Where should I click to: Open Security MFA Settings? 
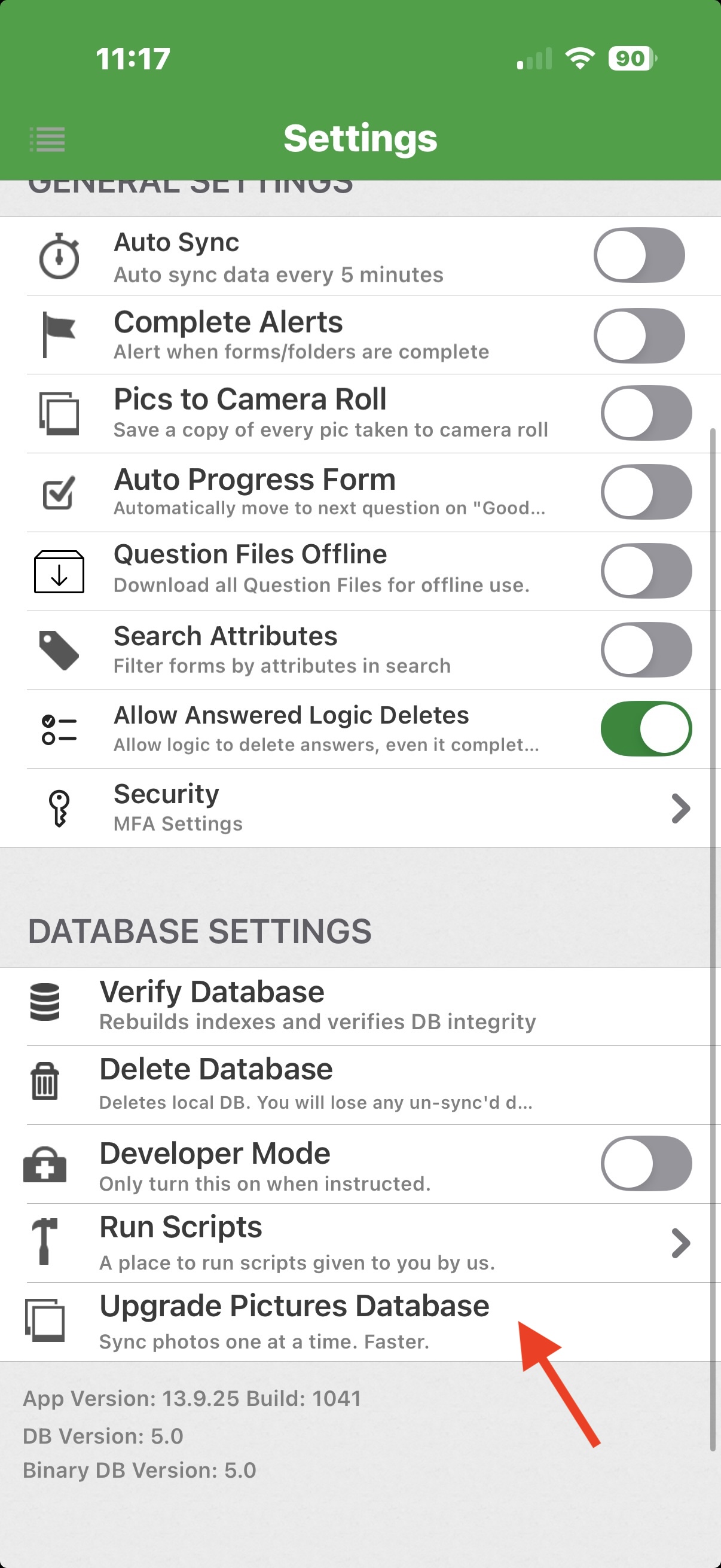click(x=360, y=809)
